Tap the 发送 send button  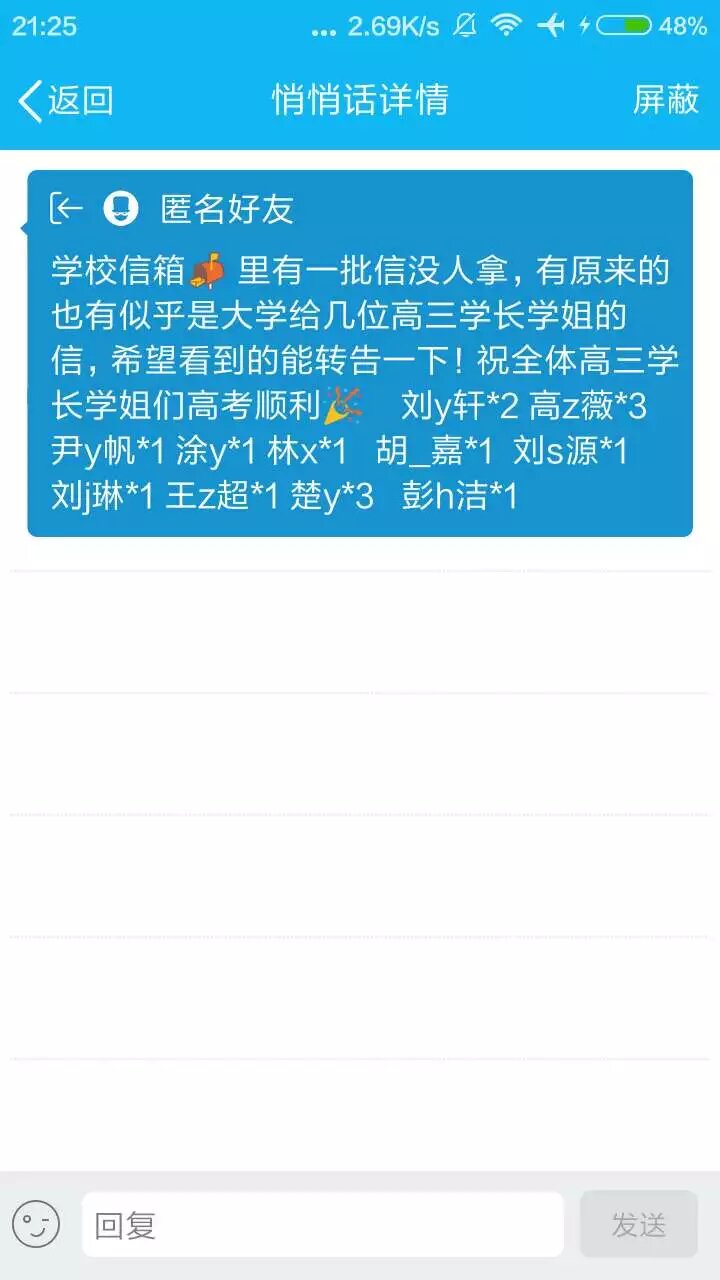(x=638, y=1224)
